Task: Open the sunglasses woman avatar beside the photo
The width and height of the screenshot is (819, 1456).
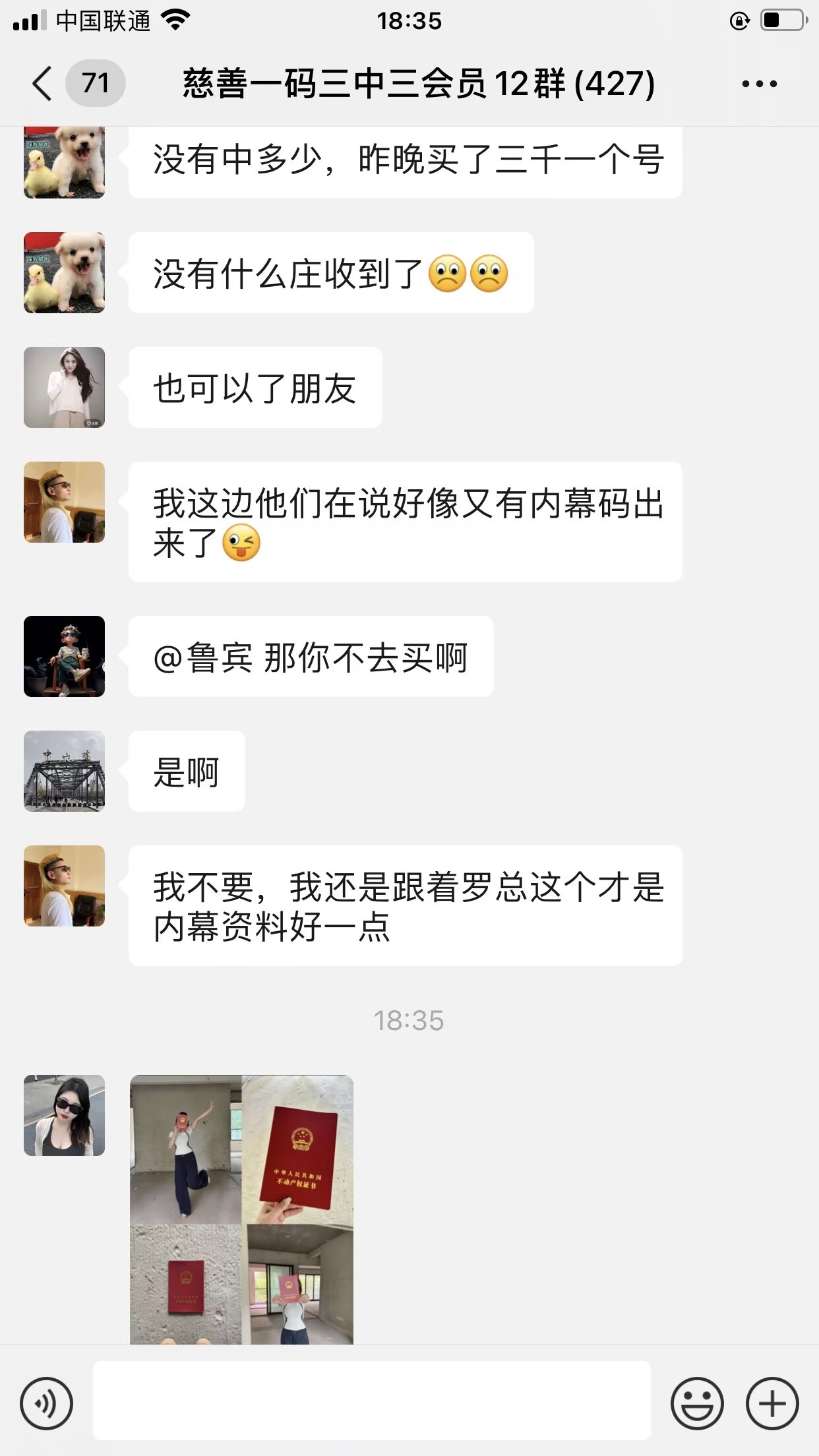Action: (65, 1116)
